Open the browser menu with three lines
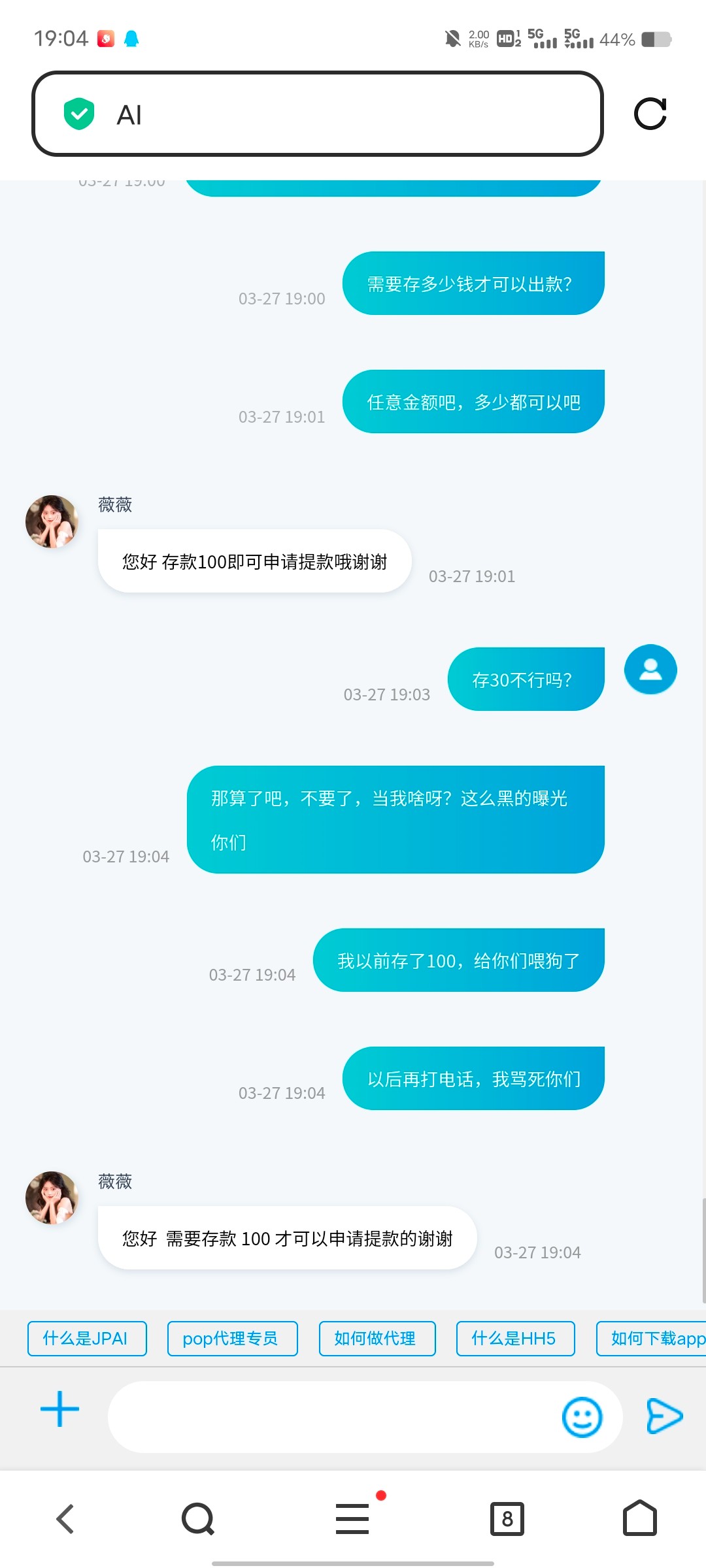The height and width of the screenshot is (1568, 706). (x=352, y=1518)
